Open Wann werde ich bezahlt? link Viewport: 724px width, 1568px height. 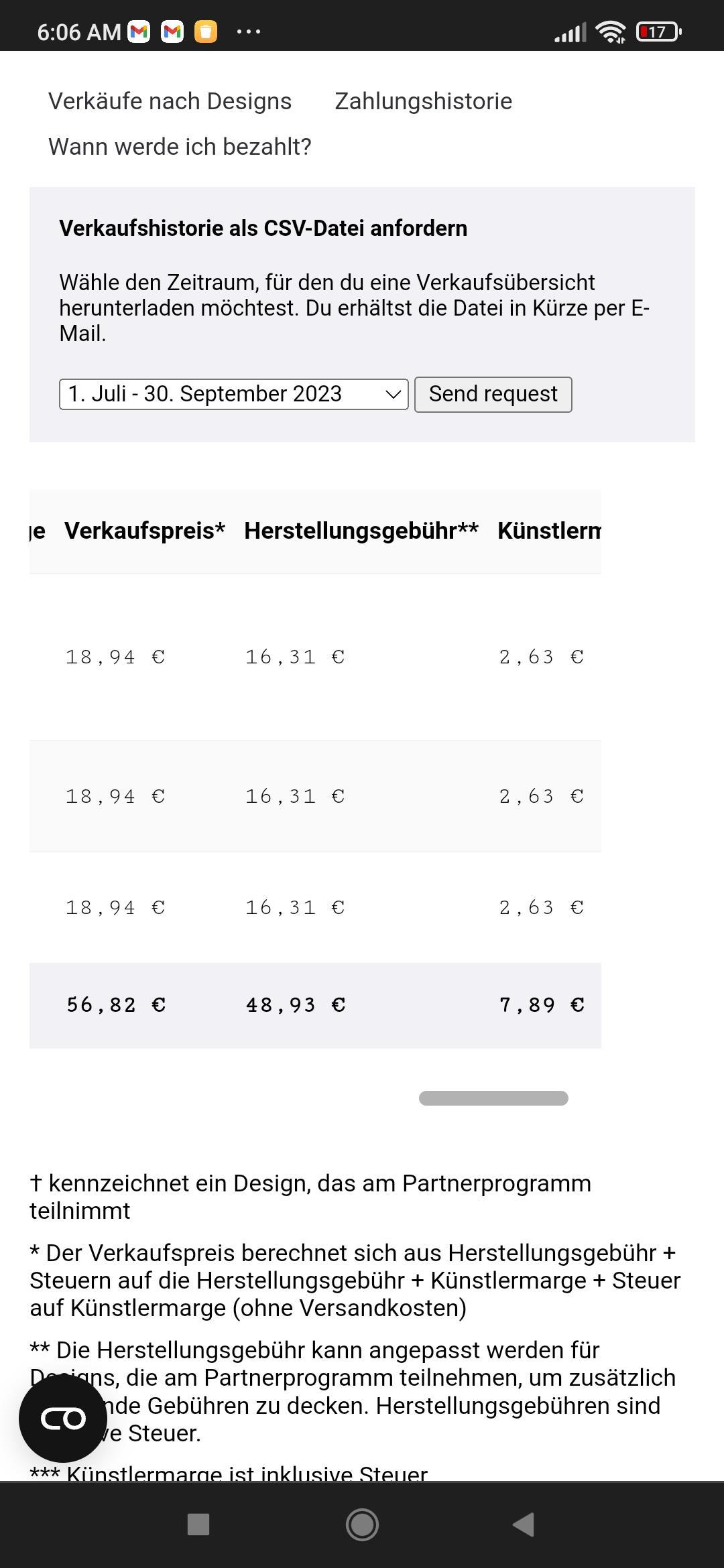click(180, 146)
